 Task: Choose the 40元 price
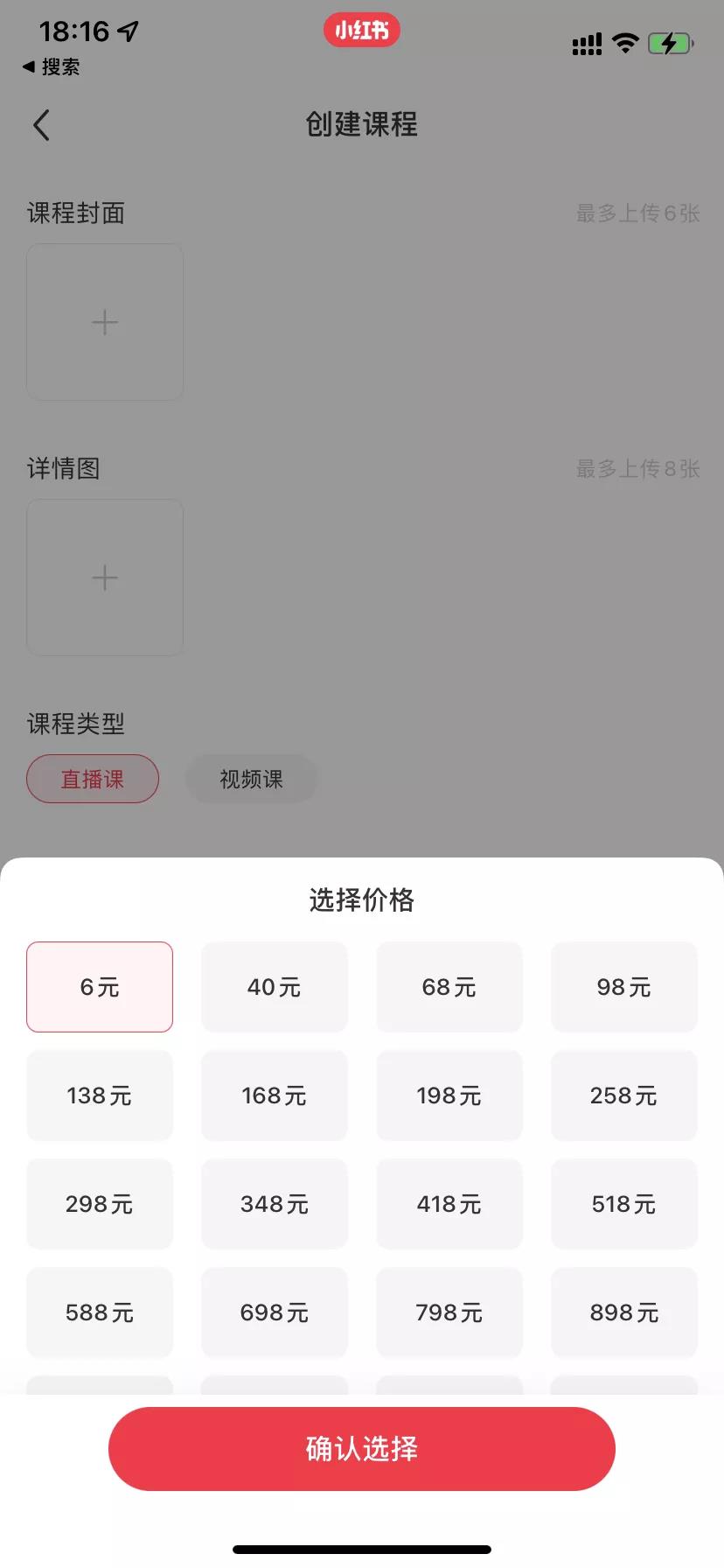click(275, 987)
